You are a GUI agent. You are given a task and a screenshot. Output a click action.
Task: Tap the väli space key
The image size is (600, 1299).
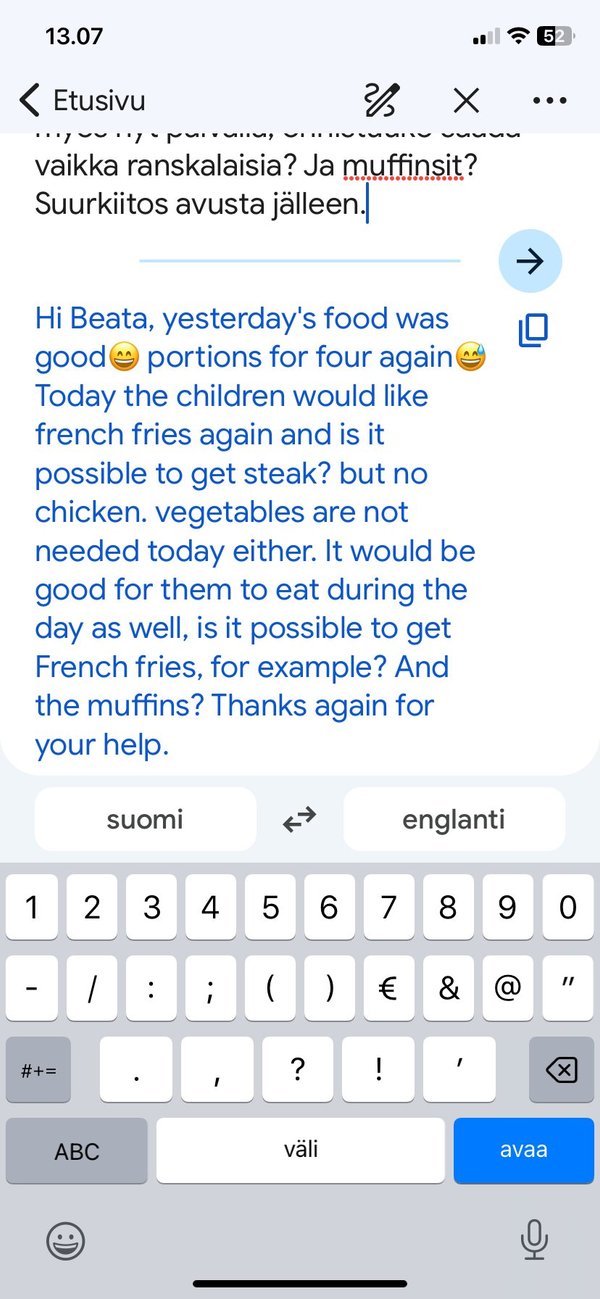300,1150
